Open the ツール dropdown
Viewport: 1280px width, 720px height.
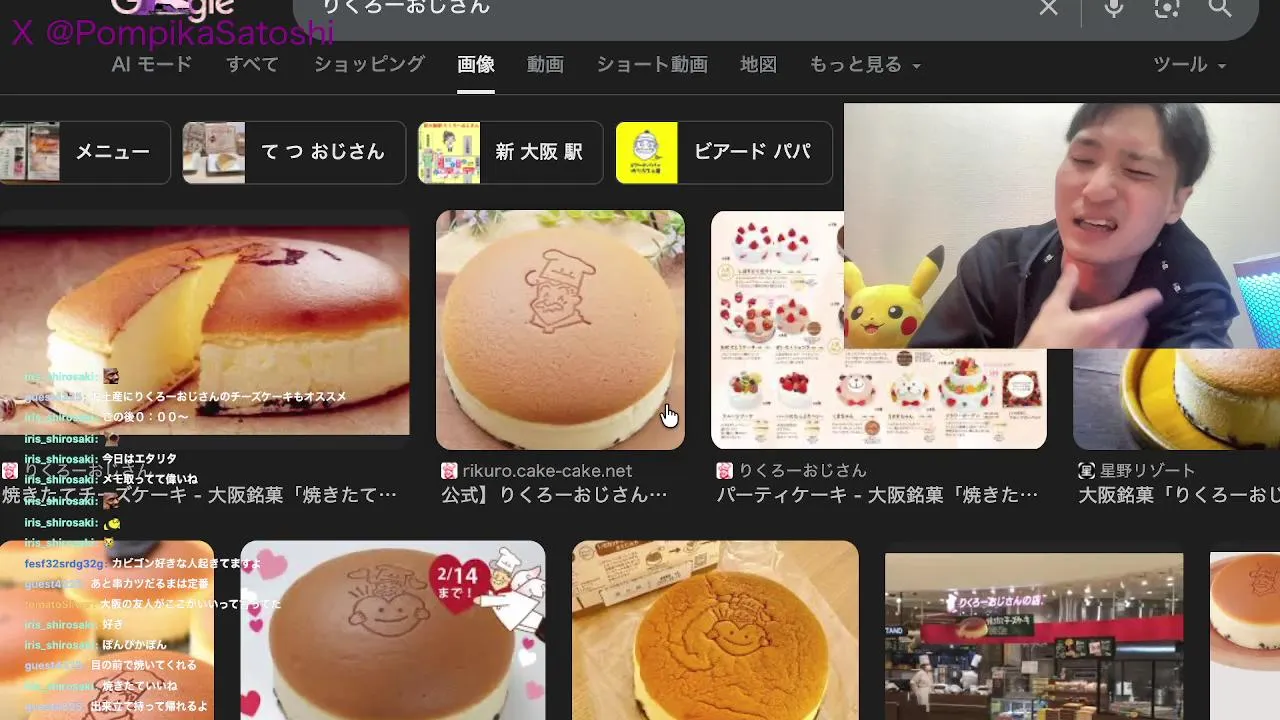tap(1189, 65)
